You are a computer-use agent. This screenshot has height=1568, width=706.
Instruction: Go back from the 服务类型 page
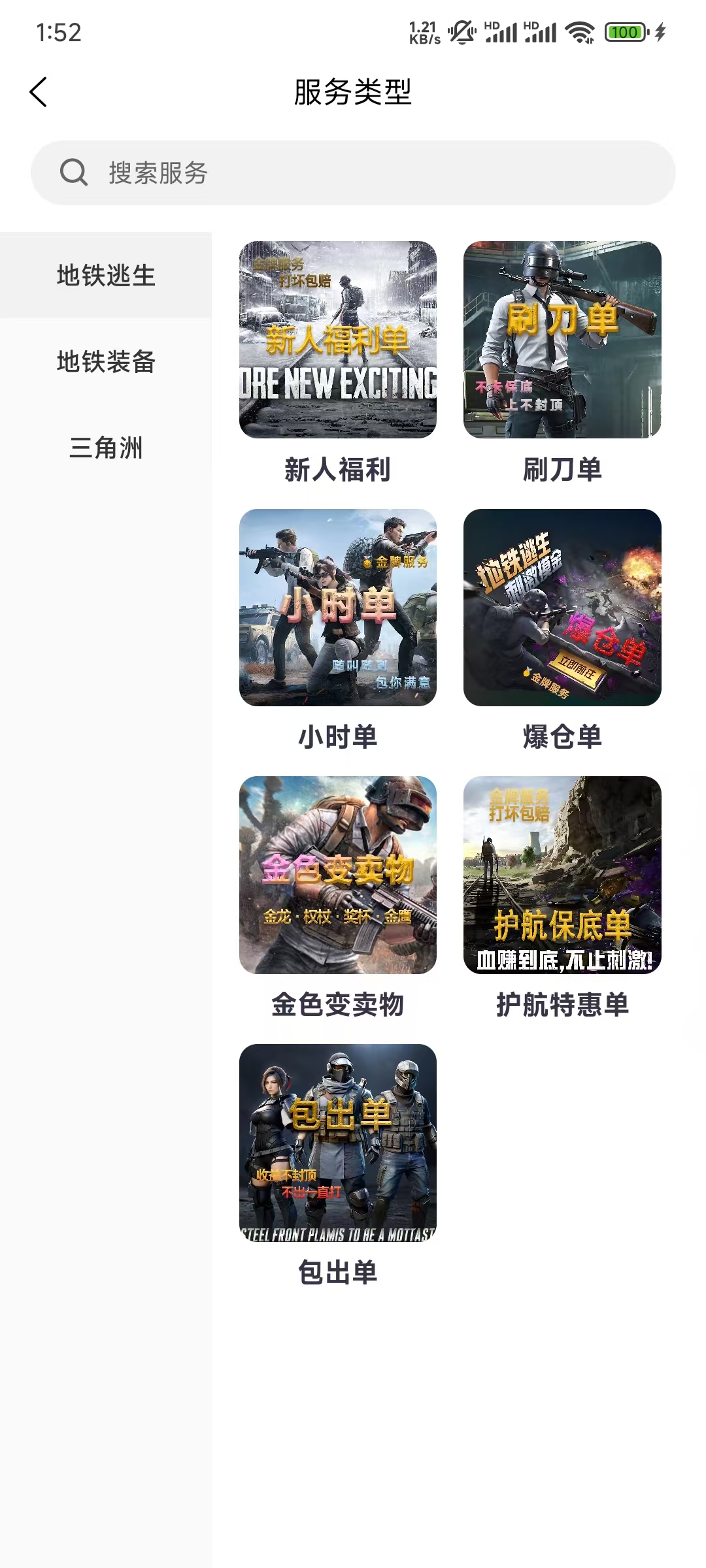pyautogui.click(x=39, y=92)
